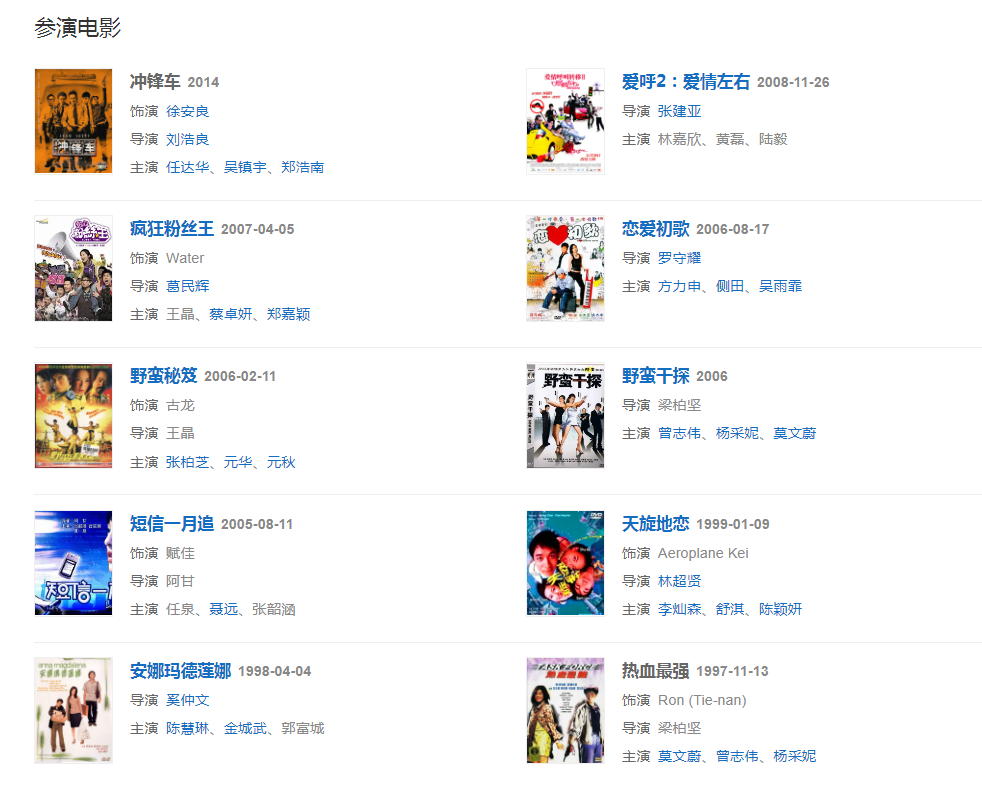View actress 蔡卓妍's page
This screenshot has height=789, width=982.
[x=230, y=314]
